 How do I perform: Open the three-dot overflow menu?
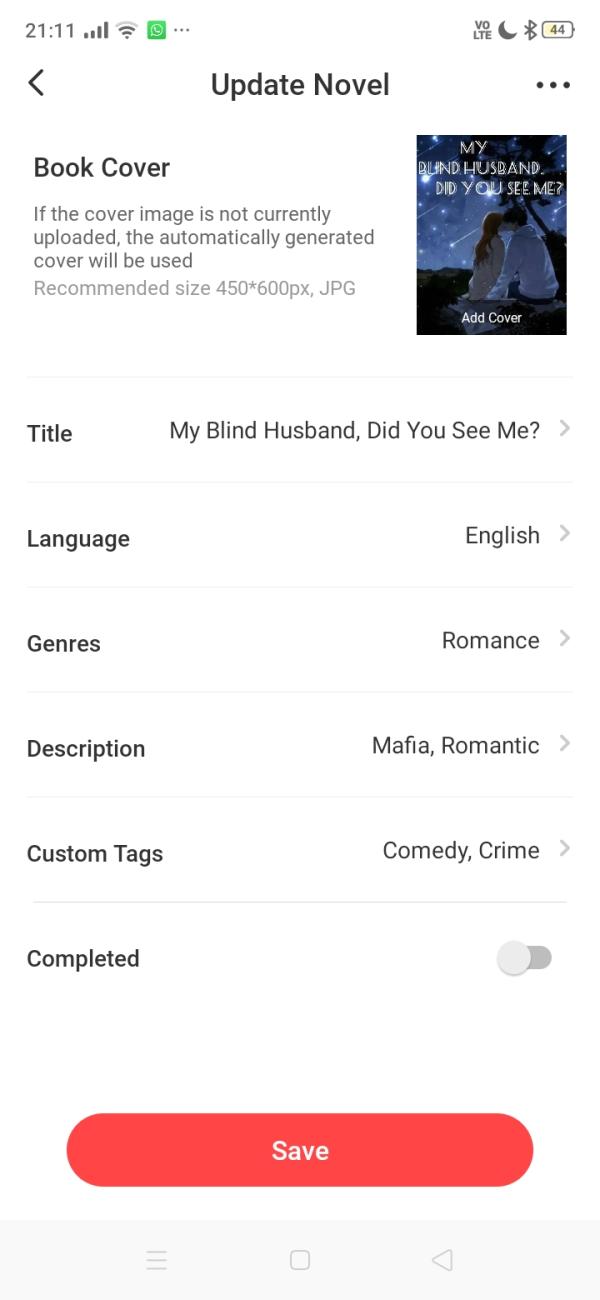[x=553, y=85]
